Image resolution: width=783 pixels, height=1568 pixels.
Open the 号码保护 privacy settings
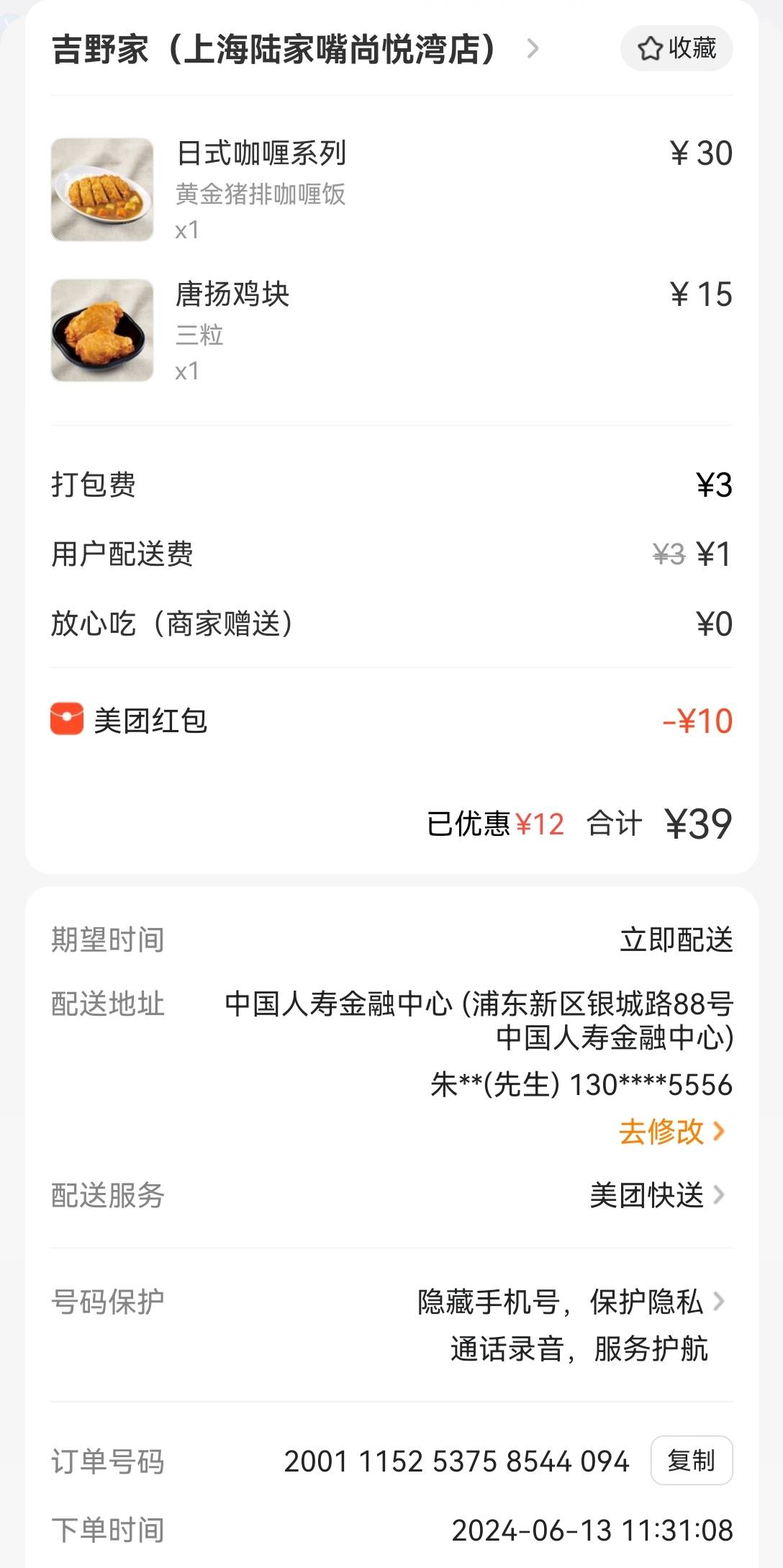(391, 1325)
